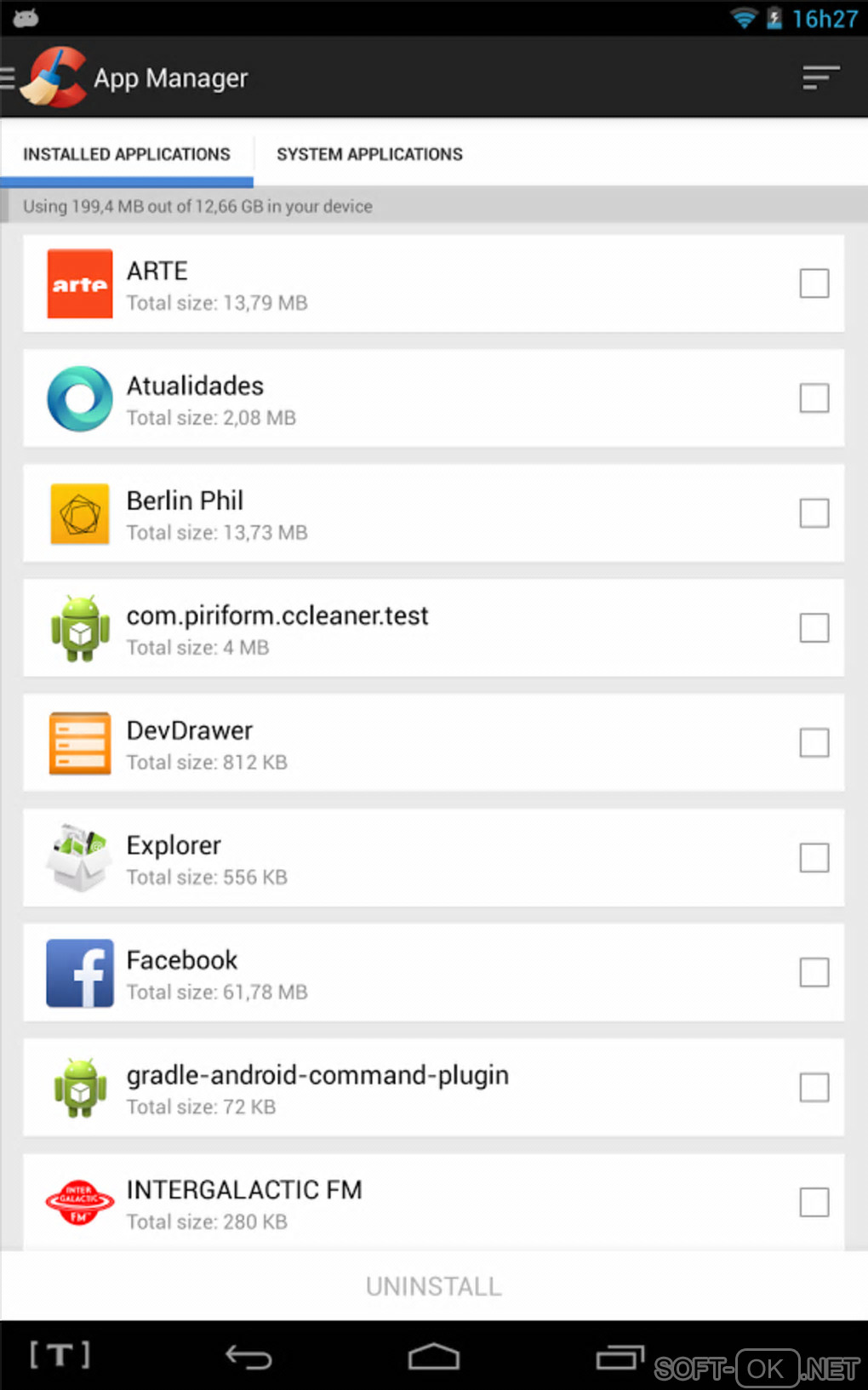
Task: Tick the Facebook checkbox
Action: point(814,973)
